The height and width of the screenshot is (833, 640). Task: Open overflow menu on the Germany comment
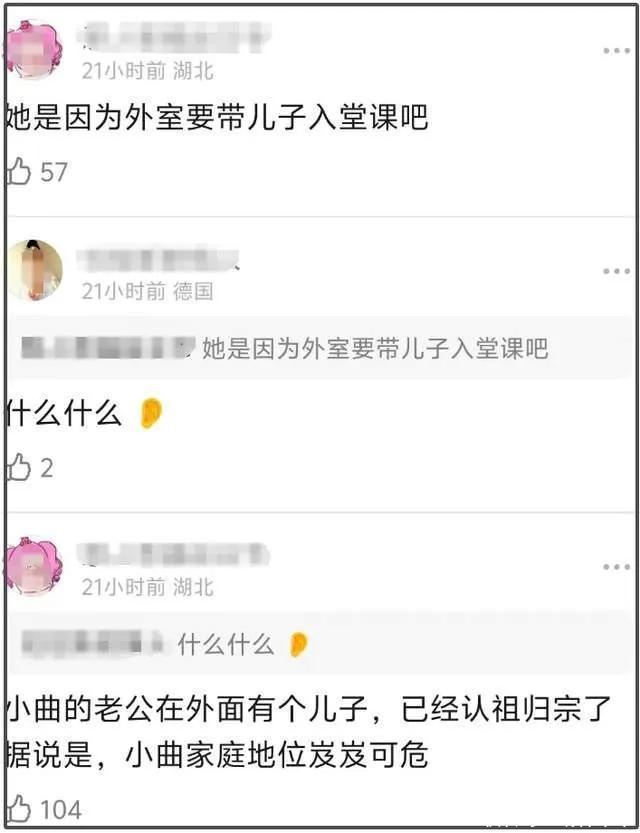[x=616, y=272]
